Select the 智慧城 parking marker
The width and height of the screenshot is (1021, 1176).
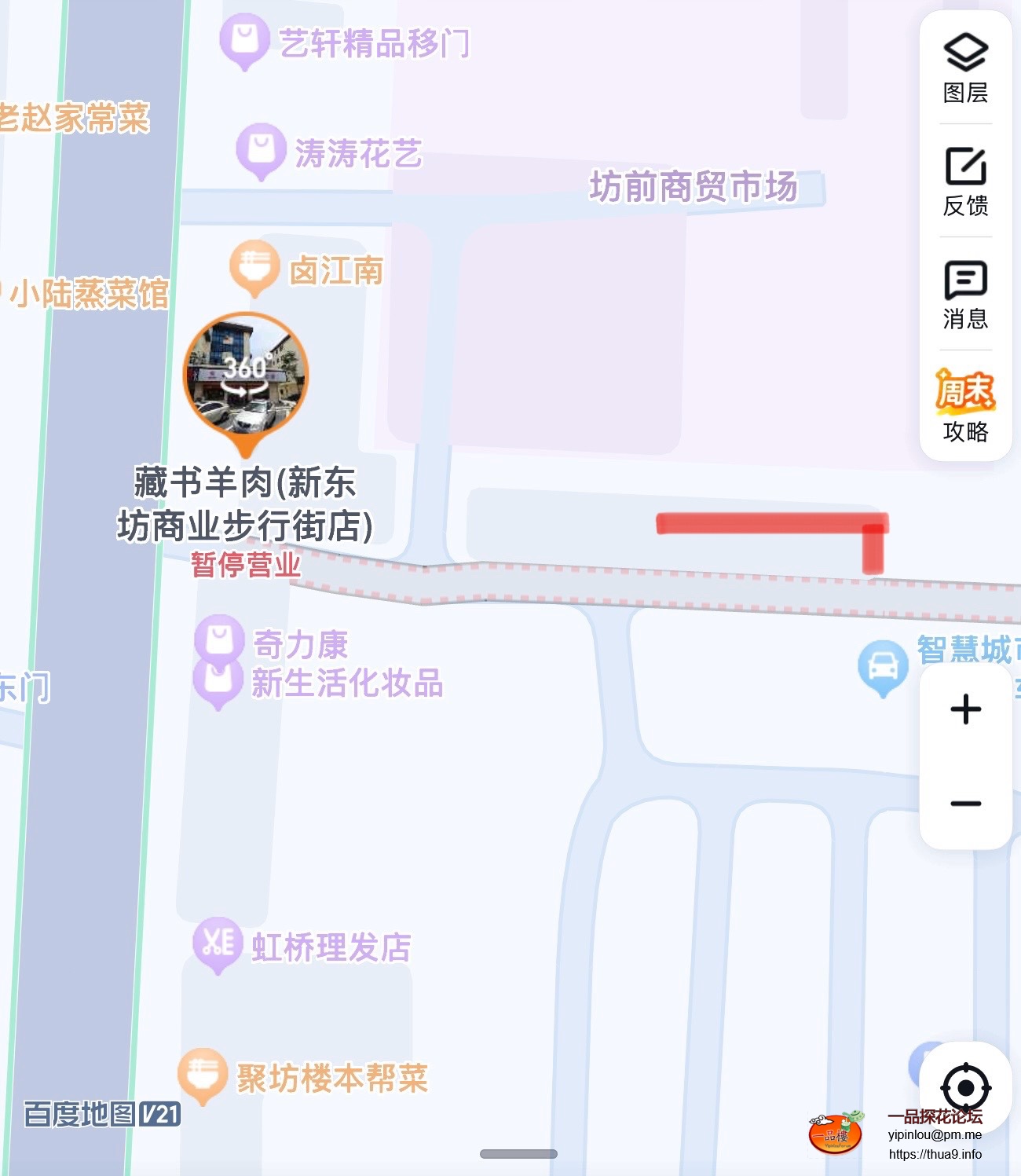pos(883,666)
